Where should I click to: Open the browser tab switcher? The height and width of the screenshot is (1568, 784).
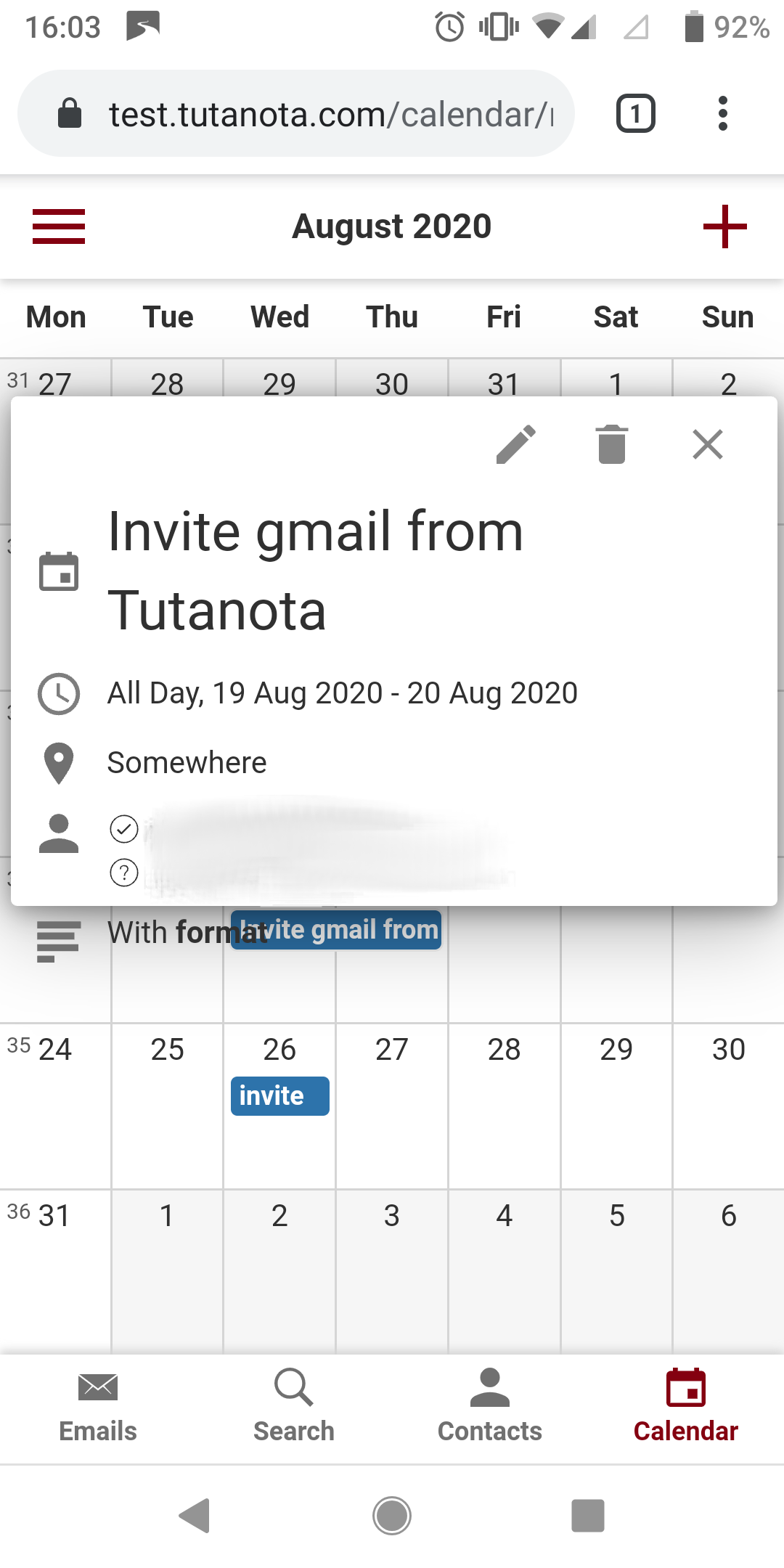635,113
